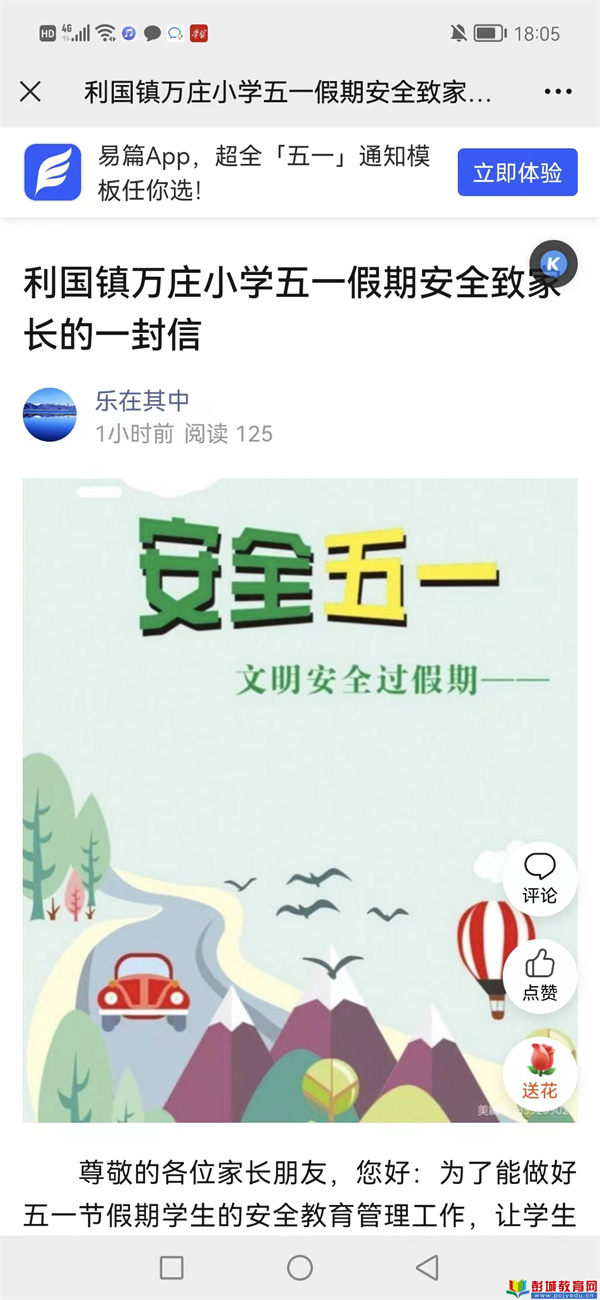The width and height of the screenshot is (600, 1300).
Task: Open the 评论 comment button
Action: pos(540,878)
